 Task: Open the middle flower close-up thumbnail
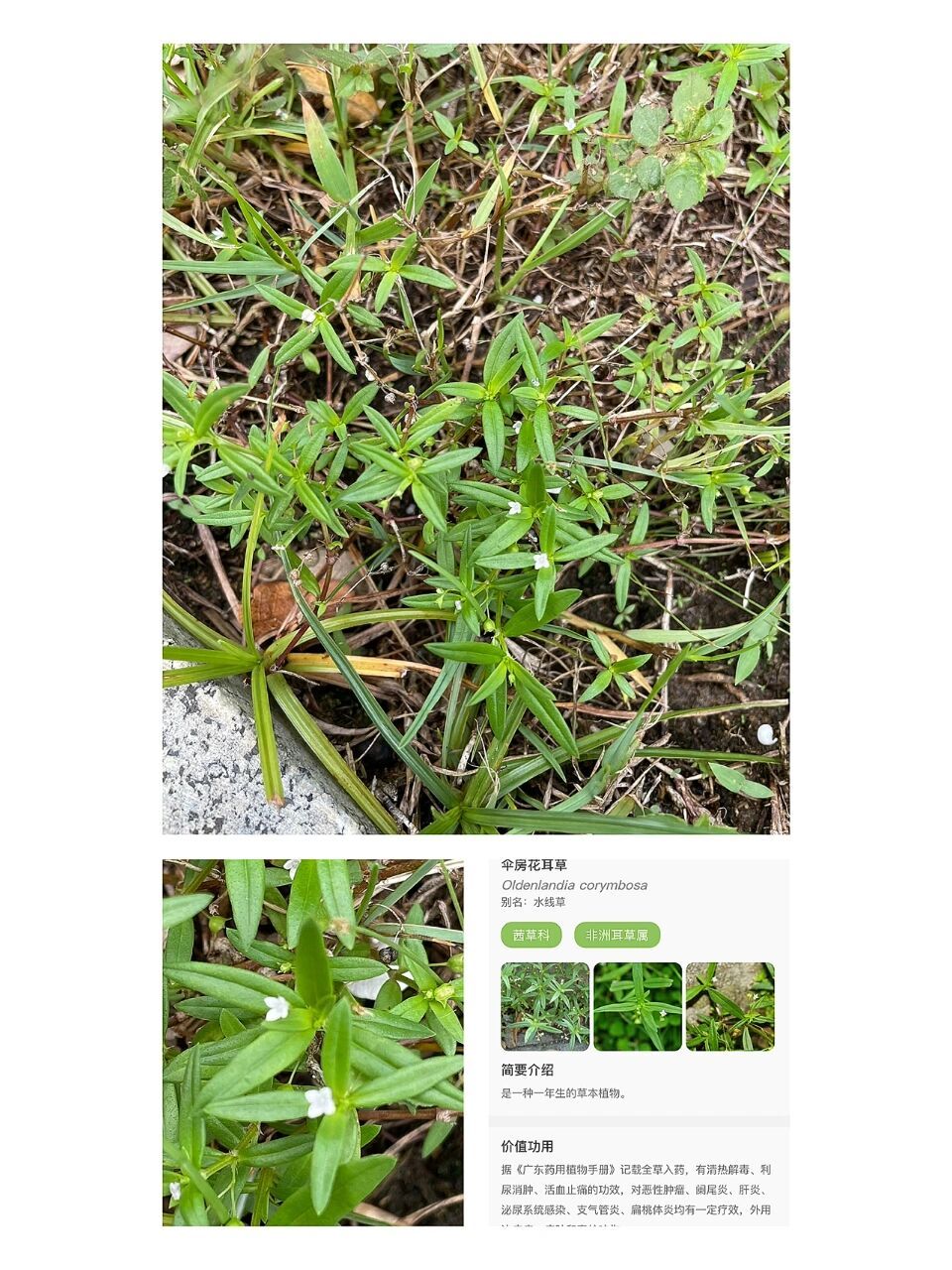click(636, 1006)
